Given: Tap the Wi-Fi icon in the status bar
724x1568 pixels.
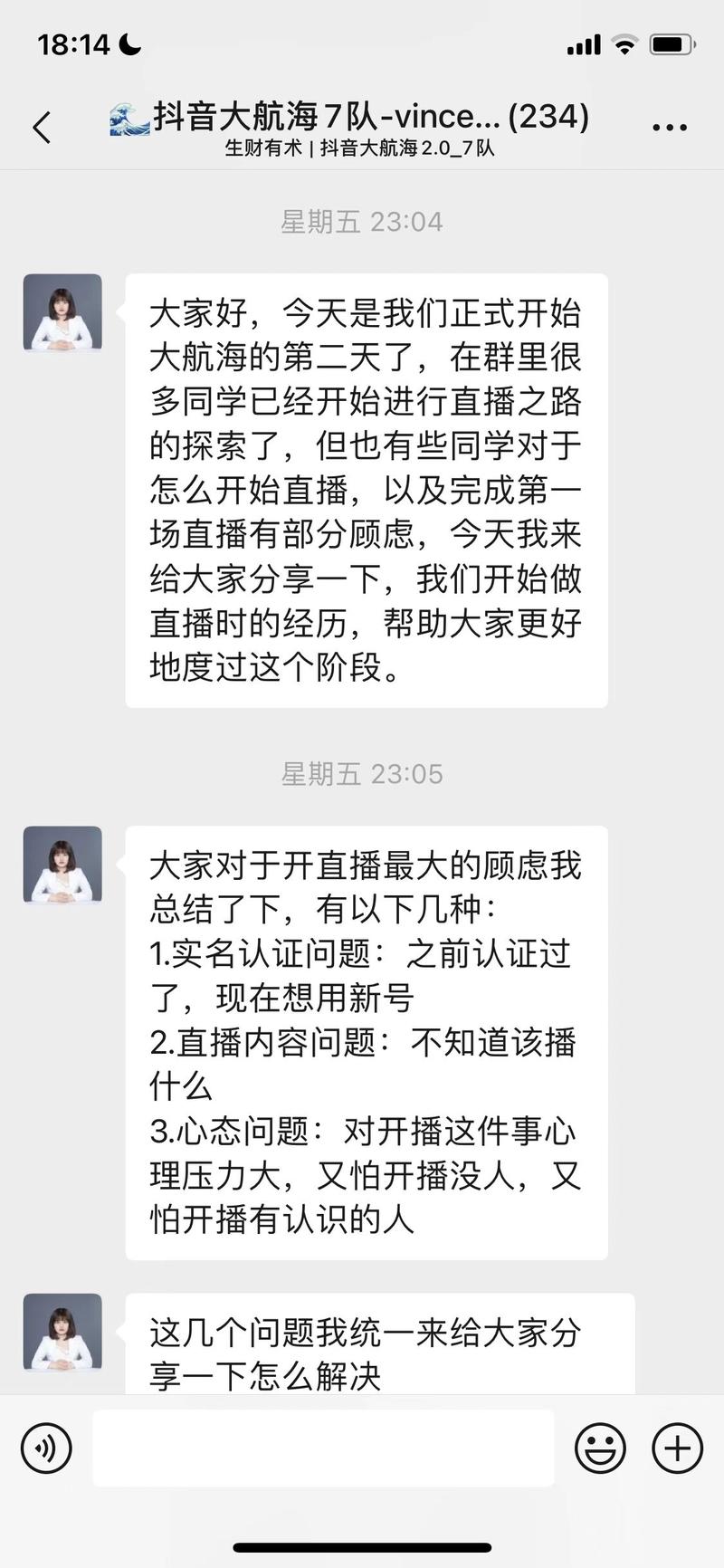Looking at the screenshot, I should click(625, 43).
